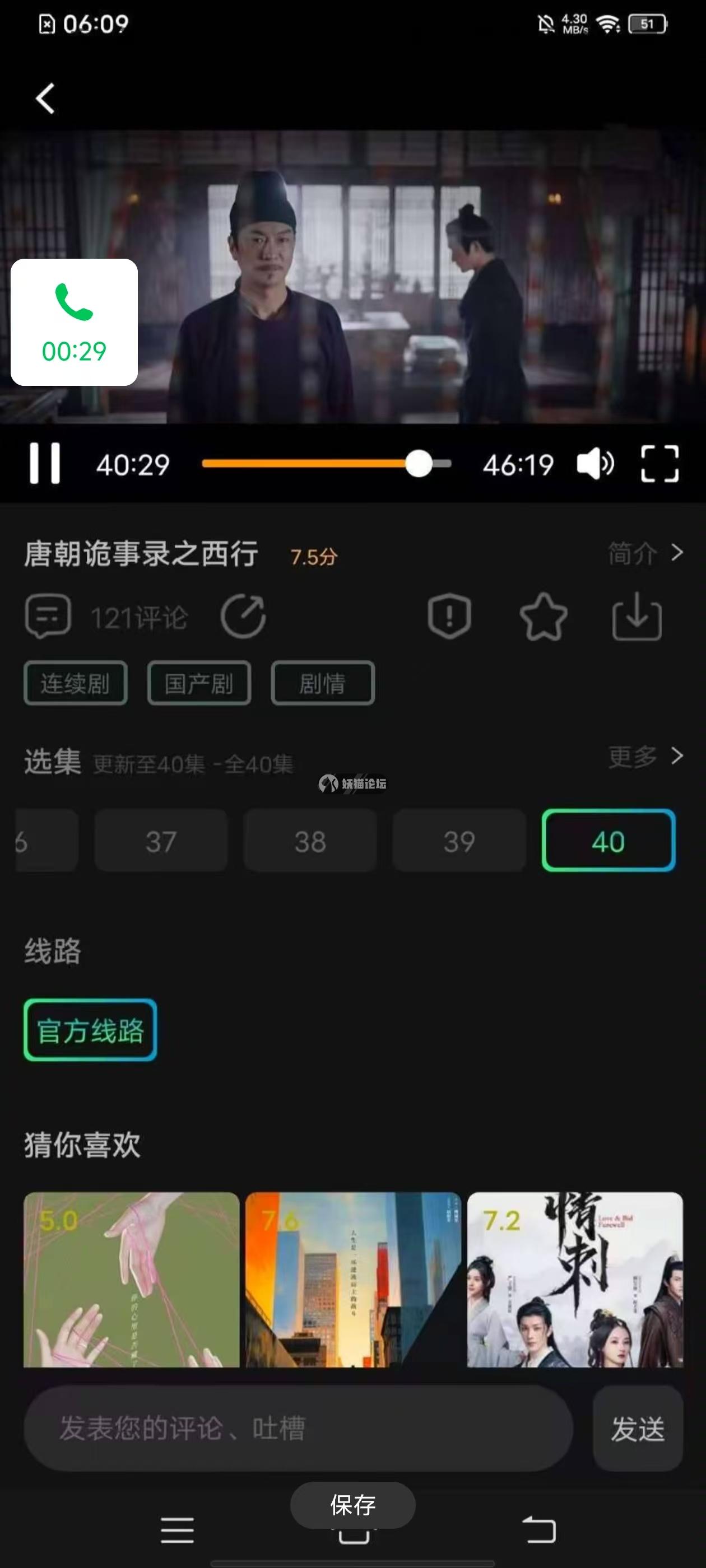
Task: Open the recommended show rated 7.2
Action: (574, 1280)
